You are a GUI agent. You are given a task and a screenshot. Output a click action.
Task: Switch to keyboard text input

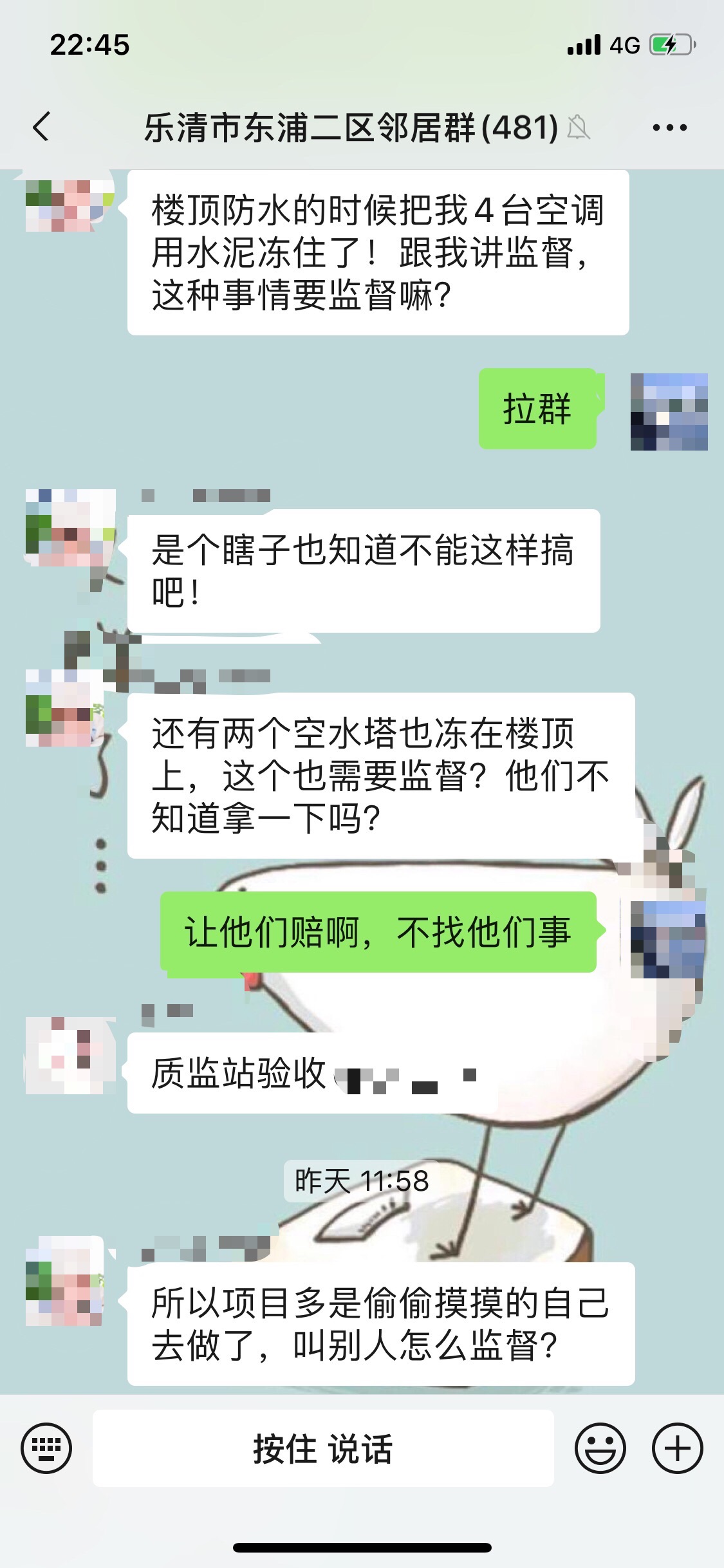coord(46,1448)
